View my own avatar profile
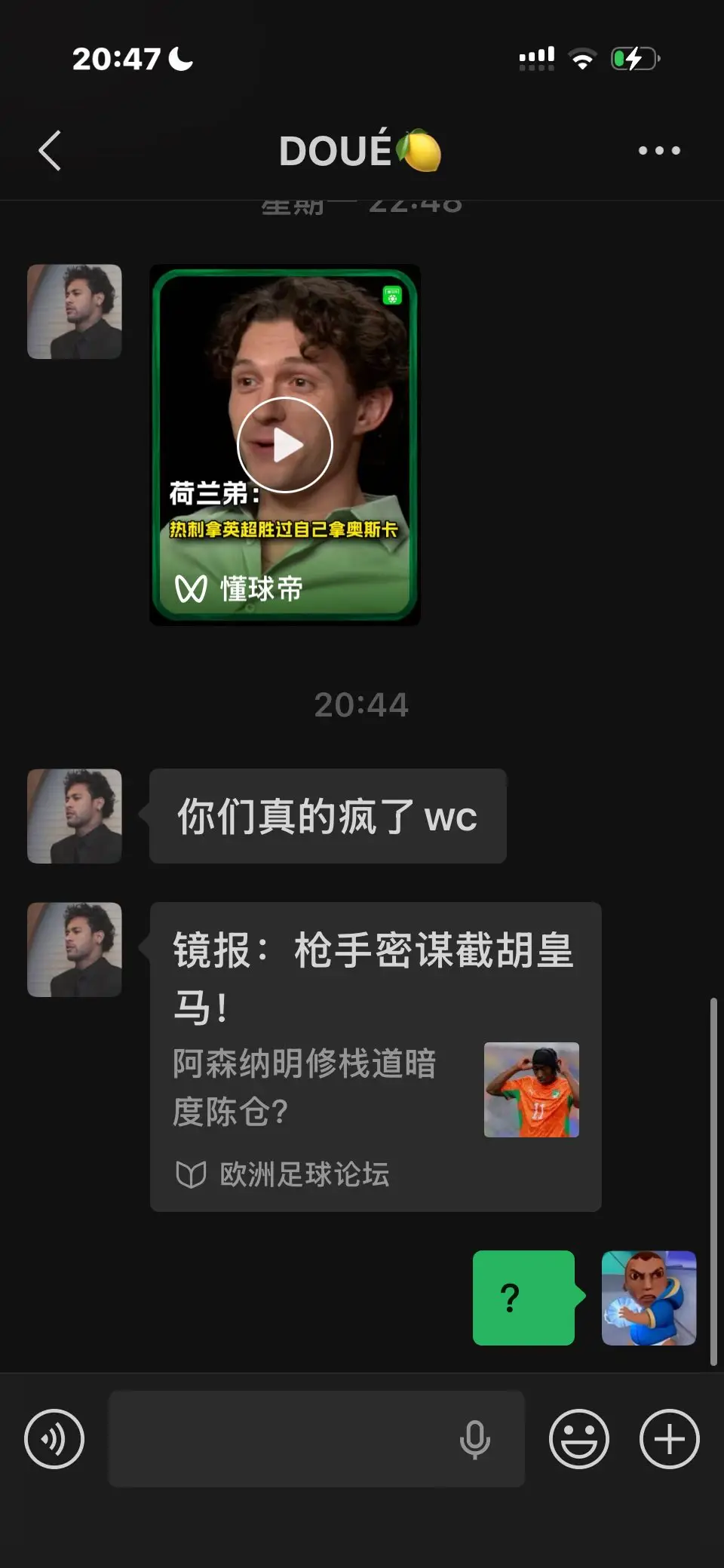The image size is (724, 1568). (649, 1298)
